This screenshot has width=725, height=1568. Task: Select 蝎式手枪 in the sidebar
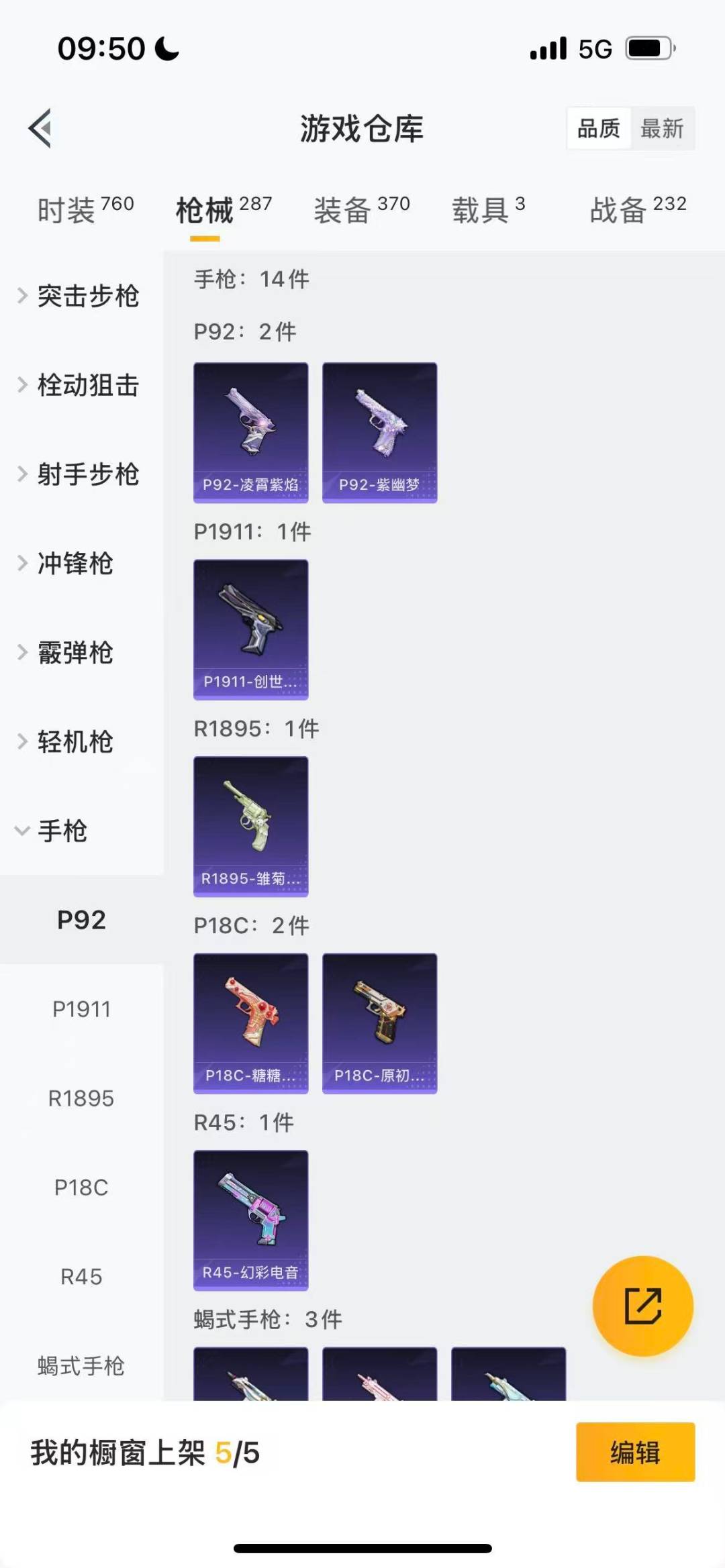(x=81, y=1366)
